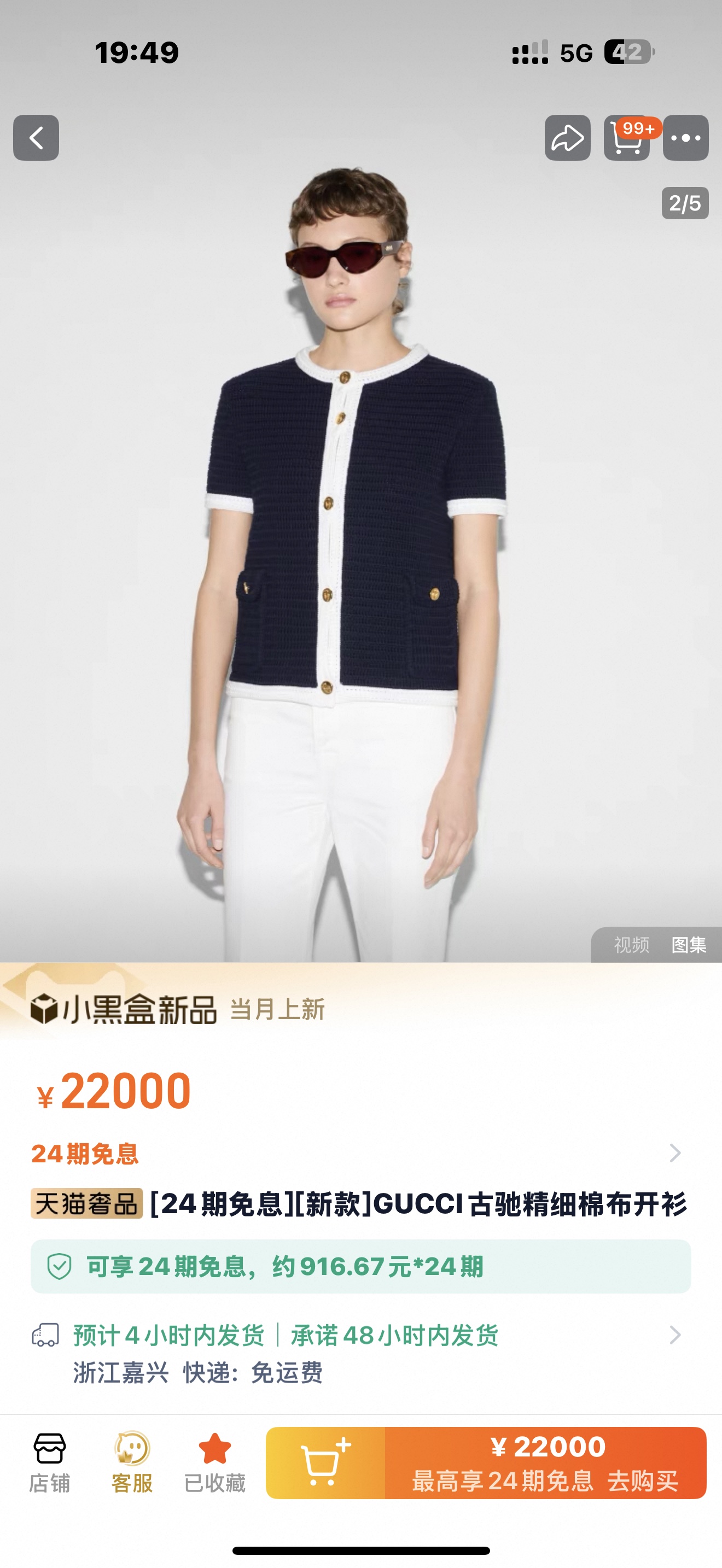Share this Gucci cardigan listing
This screenshot has height=1568, width=722.
pyautogui.click(x=567, y=138)
